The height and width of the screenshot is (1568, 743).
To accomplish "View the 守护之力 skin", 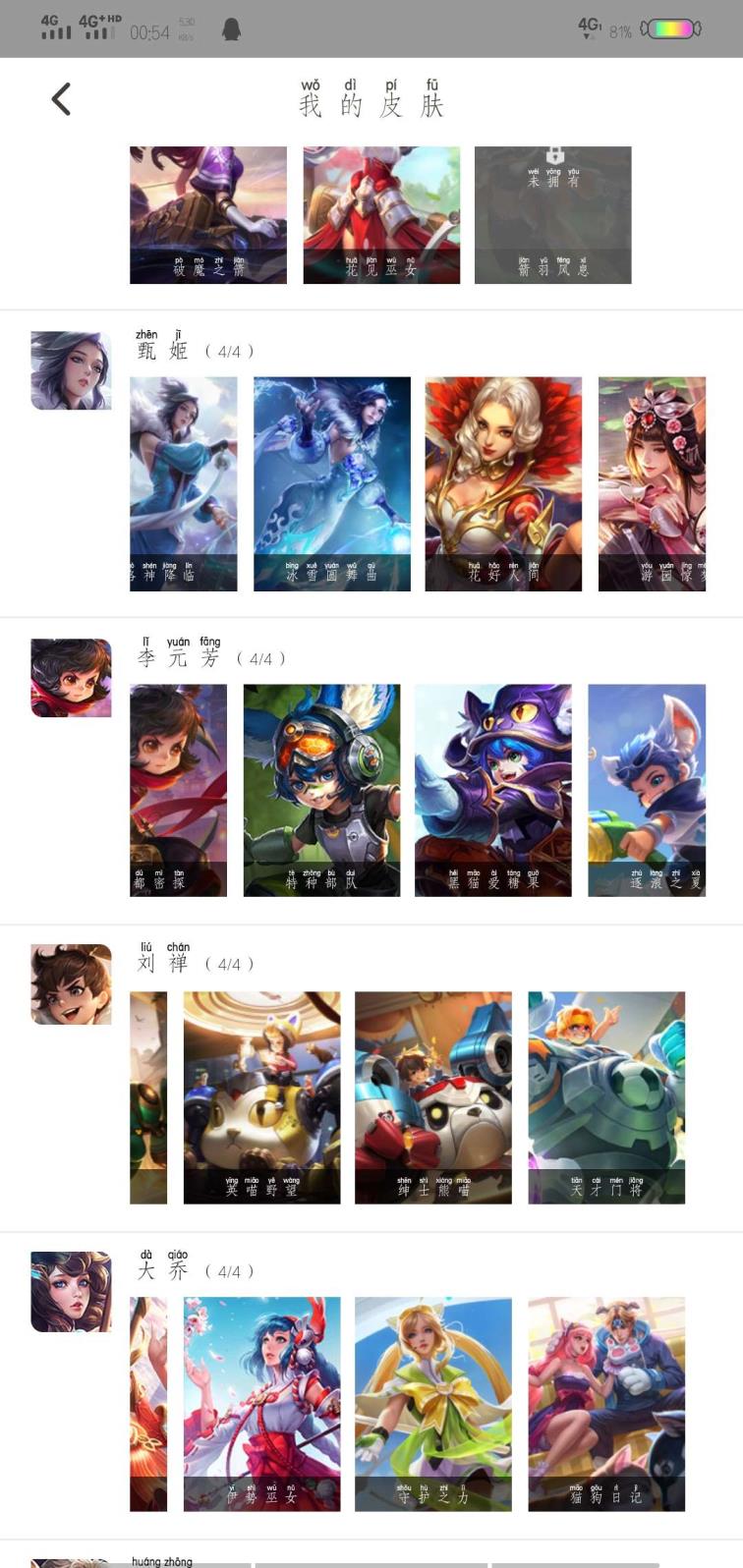I will [x=433, y=1404].
